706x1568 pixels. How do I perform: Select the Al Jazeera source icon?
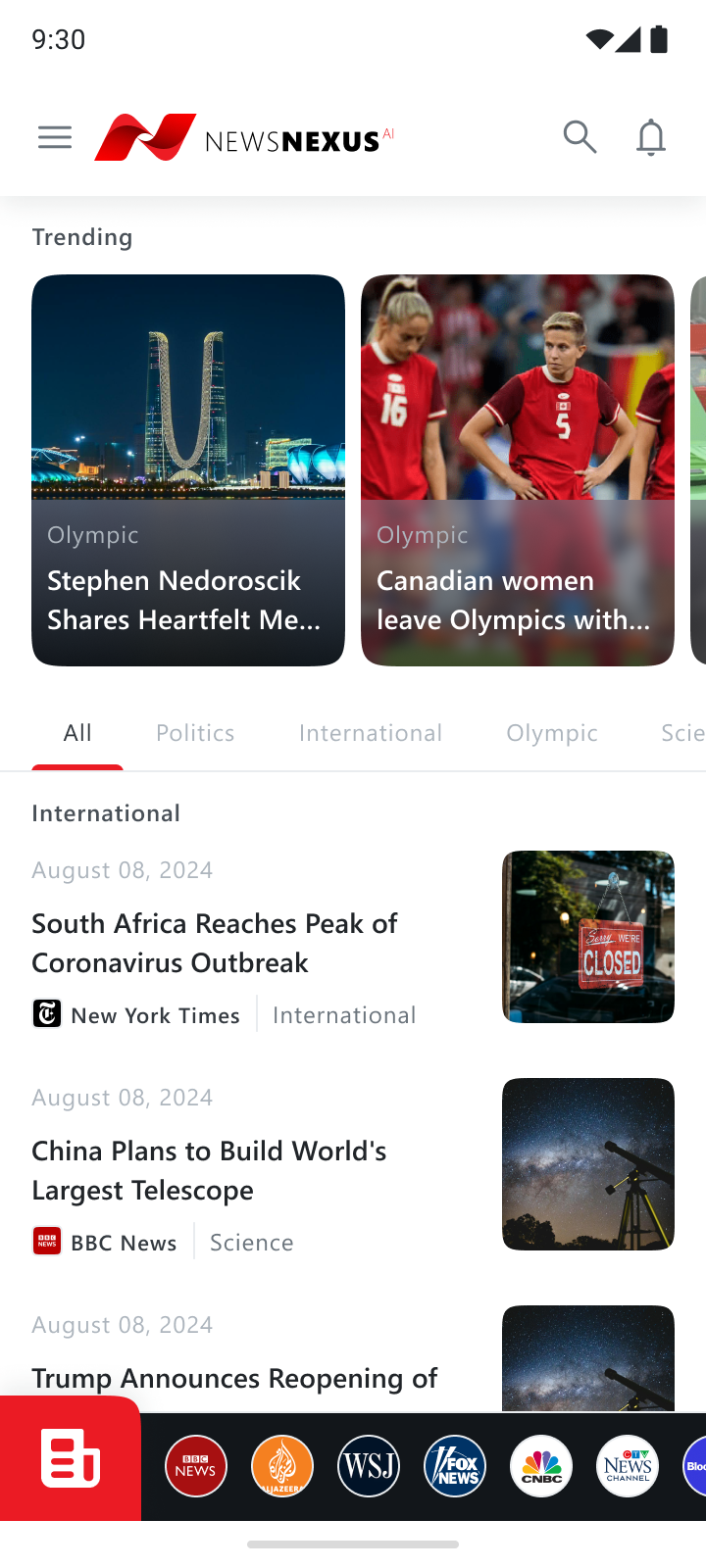tap(281, 1466)
